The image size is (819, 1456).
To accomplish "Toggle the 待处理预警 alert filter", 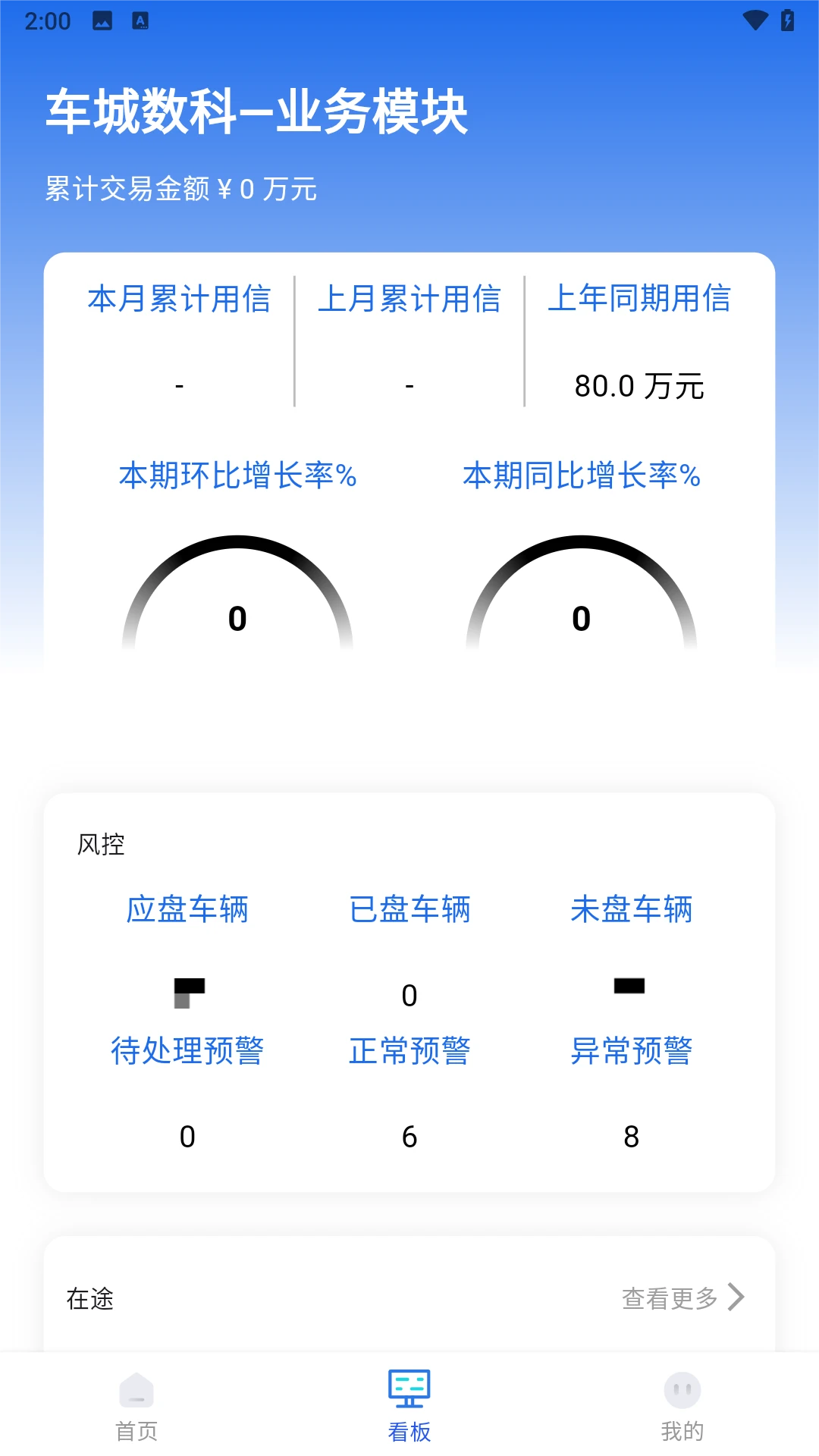I will point(188,1051).
